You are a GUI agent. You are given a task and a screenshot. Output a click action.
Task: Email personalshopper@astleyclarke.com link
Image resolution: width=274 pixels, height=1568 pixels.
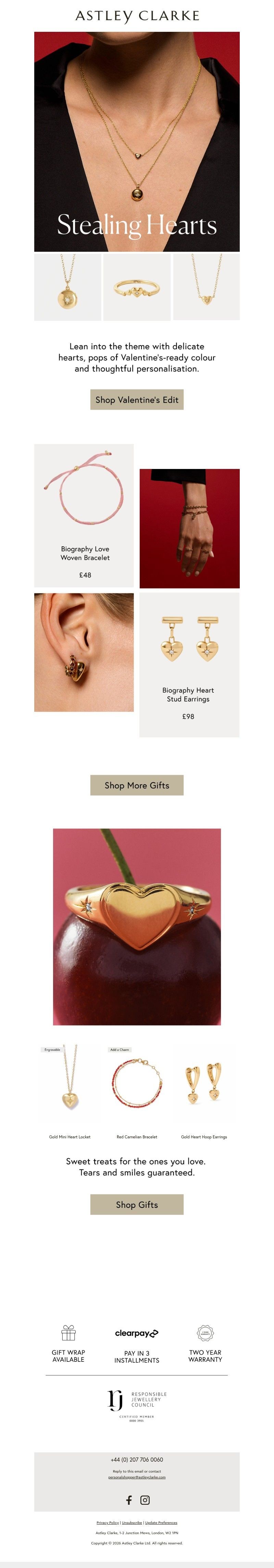[x=136, y=1477]
